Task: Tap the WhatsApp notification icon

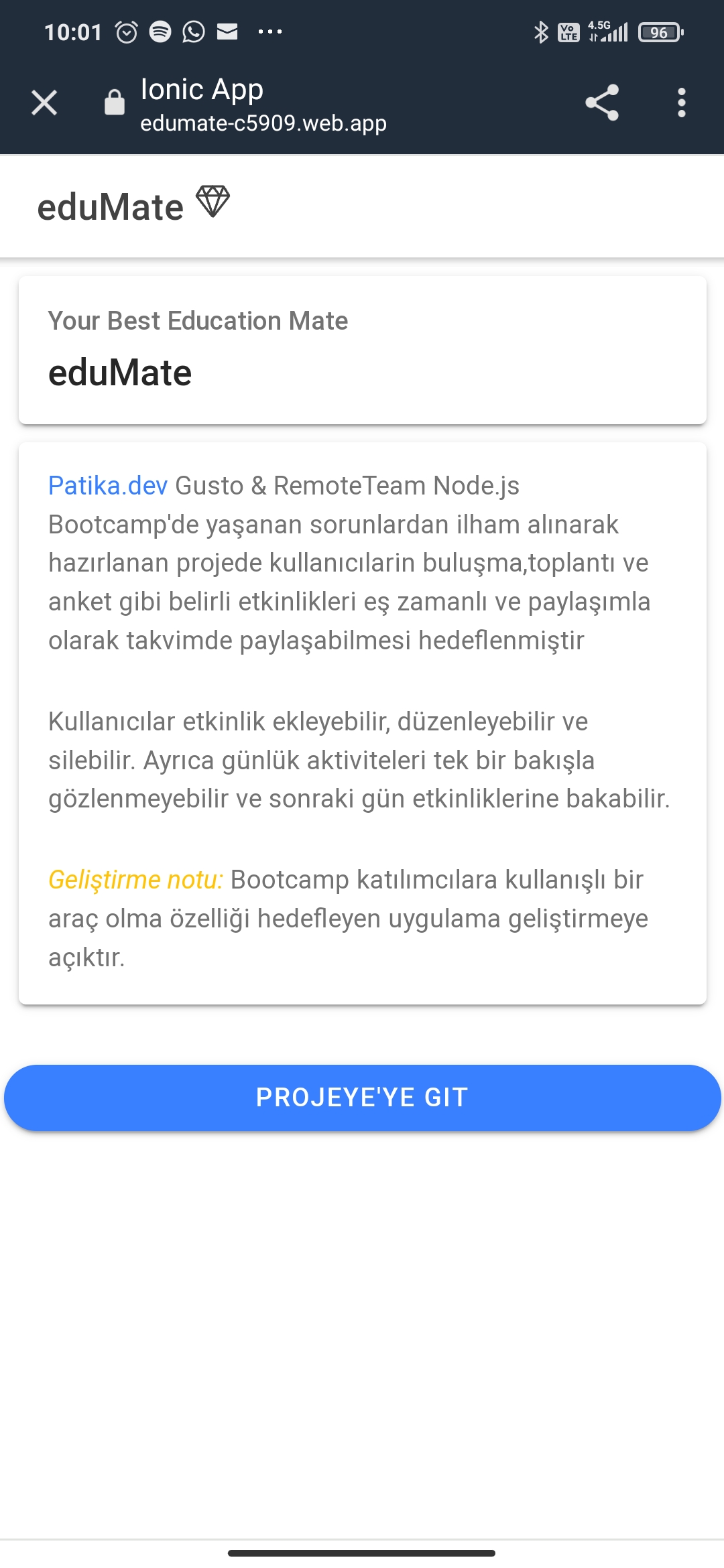Action: (193, 31)
